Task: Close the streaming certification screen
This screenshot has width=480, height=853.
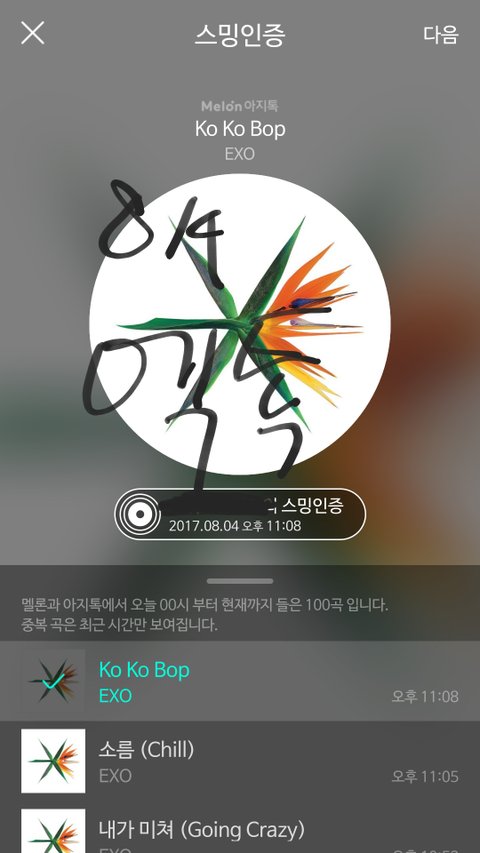Action: point(33,33)
